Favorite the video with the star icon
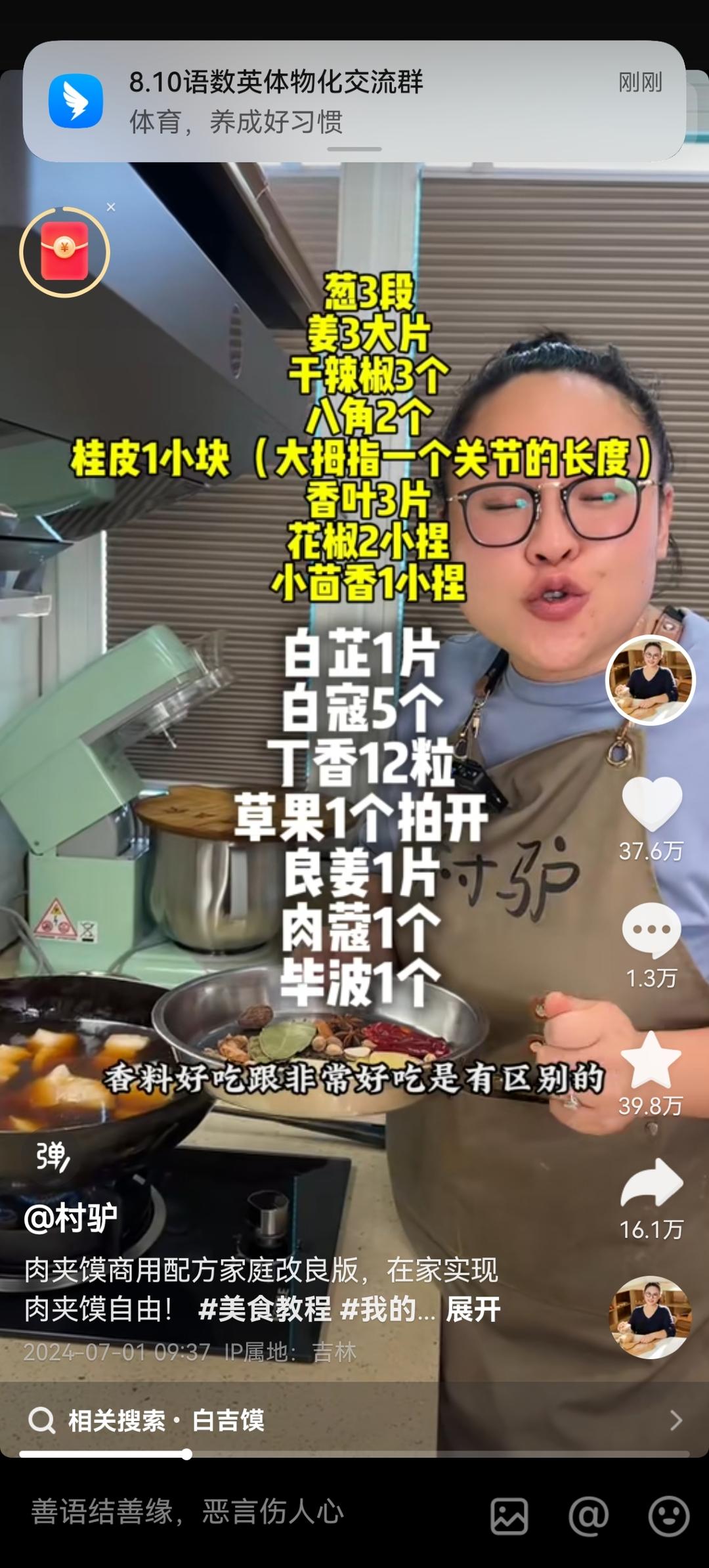The width and height of the screenshot is (709, 1568). click(651, 1059)
